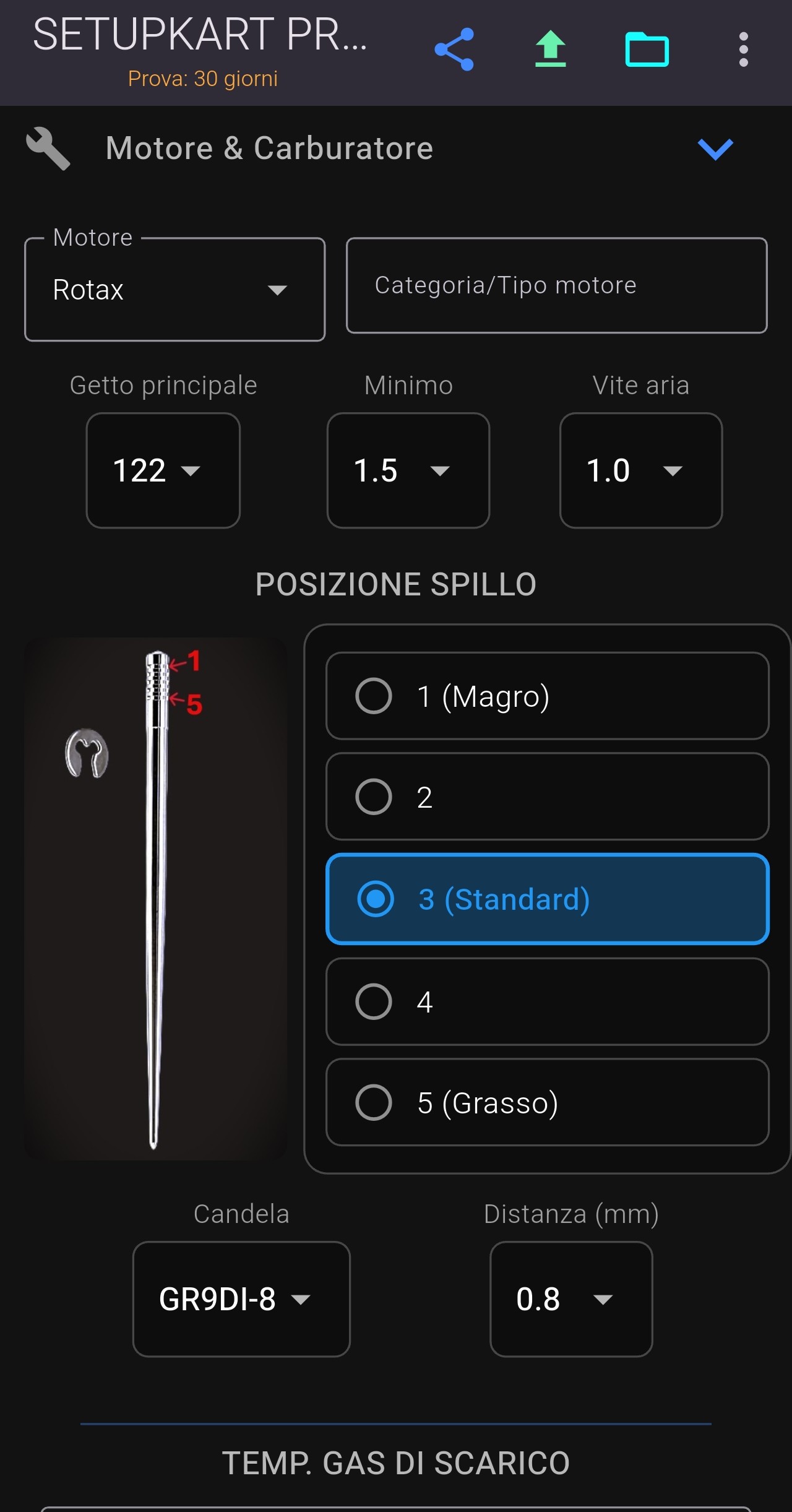Image resolution: width=792 pixels, height=1512 pixels.
Task: Open the Vite aria dropdown showing 1.0
Action: 640,470
